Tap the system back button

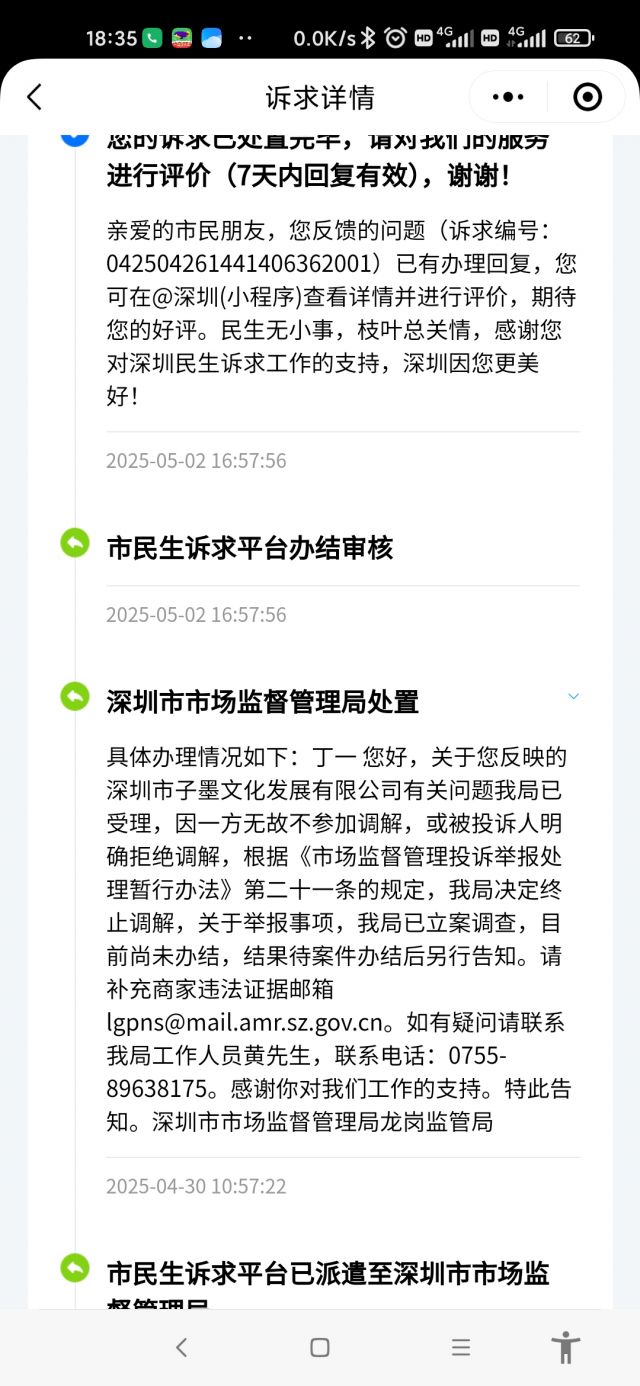click(181, 1347)
